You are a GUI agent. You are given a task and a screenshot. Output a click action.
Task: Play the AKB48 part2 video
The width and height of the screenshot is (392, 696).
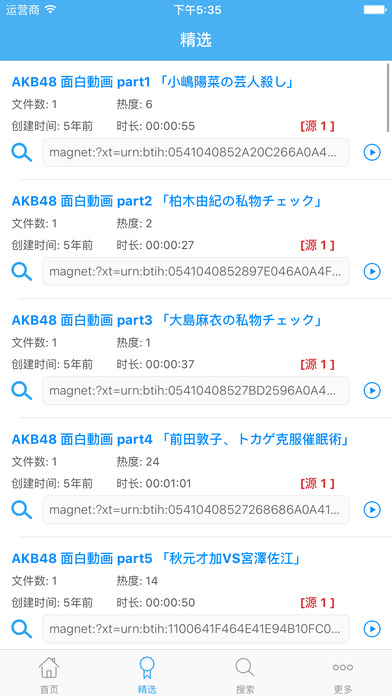pyautogui.click(x=372, y=272)
